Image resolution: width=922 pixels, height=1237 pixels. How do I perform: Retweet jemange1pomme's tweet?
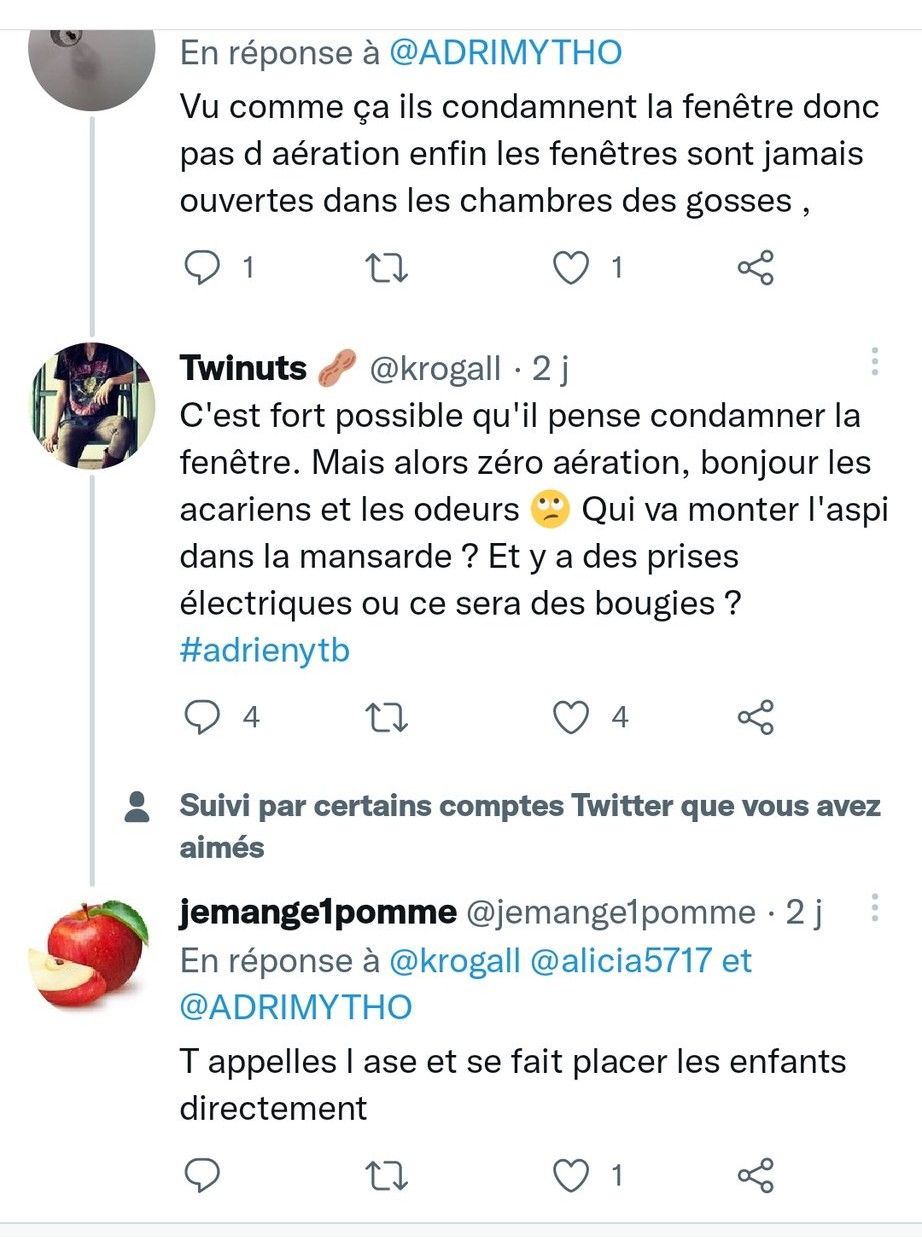click(x=387, y=1175)
